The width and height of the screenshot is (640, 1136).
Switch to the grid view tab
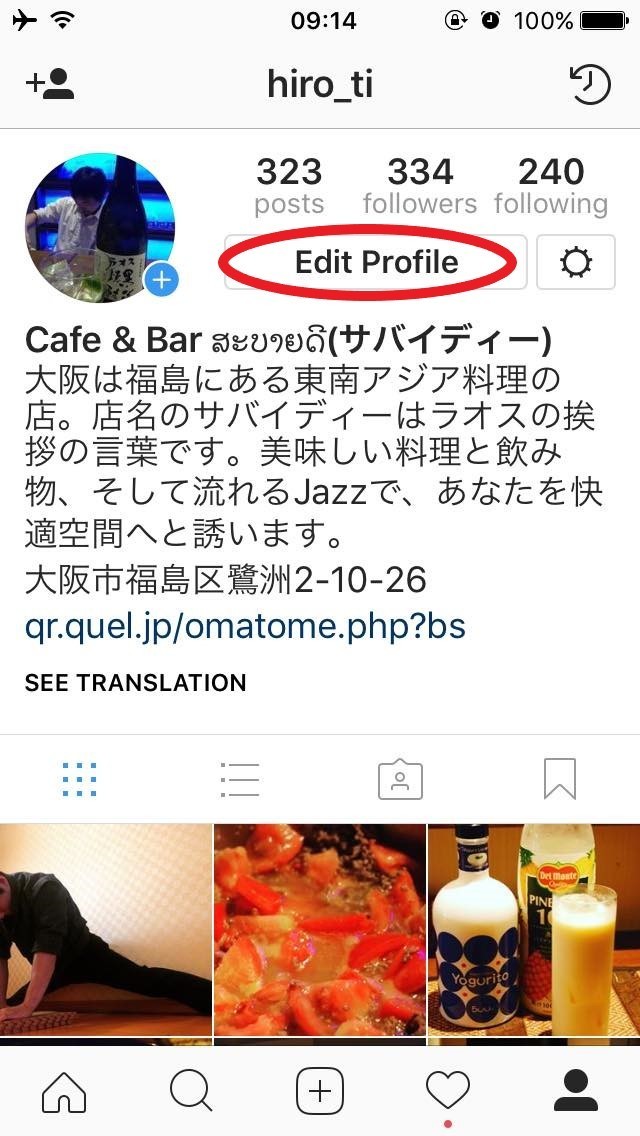coord(79,780)
